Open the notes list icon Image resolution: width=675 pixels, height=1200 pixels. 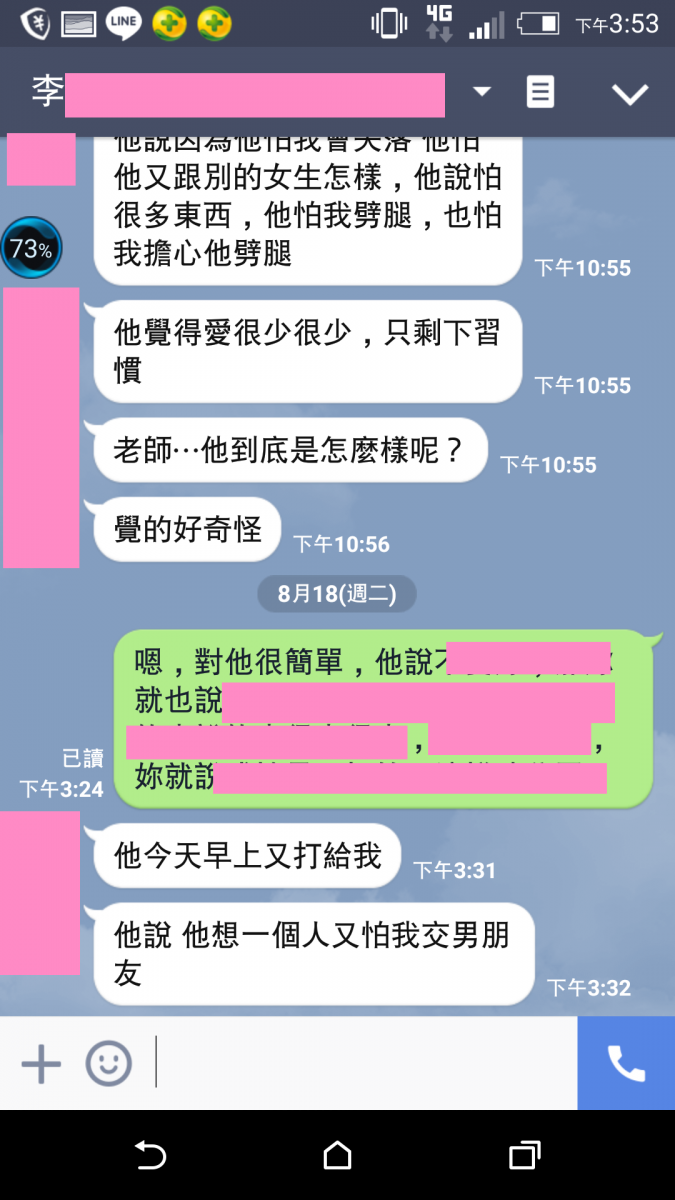[x=540, y=92]
